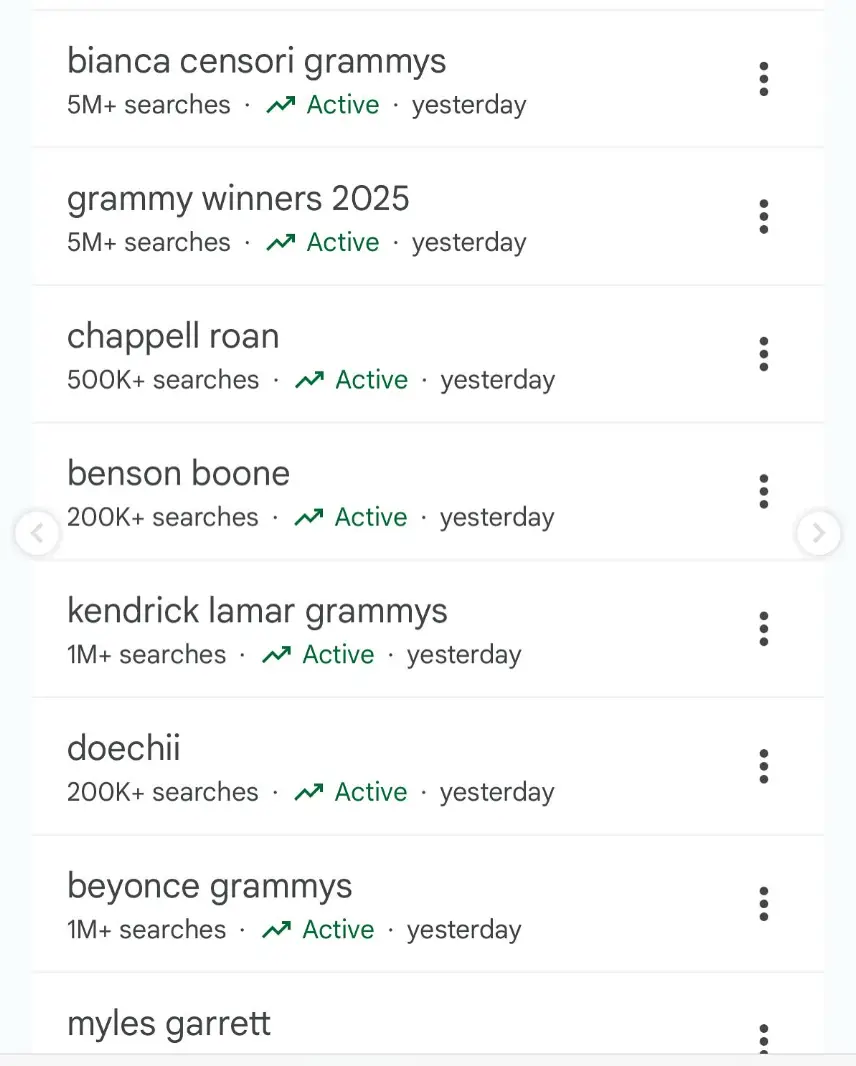Click the green trend arrow for doechii

pos(310,790)
